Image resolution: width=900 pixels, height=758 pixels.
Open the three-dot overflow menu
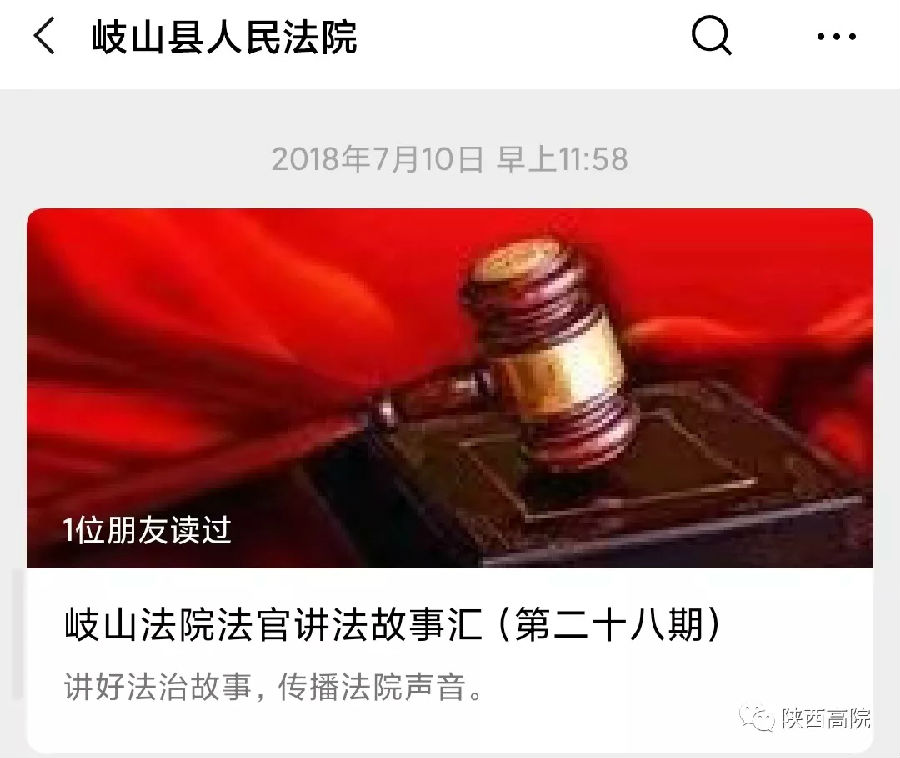click(x=836, y=37)
